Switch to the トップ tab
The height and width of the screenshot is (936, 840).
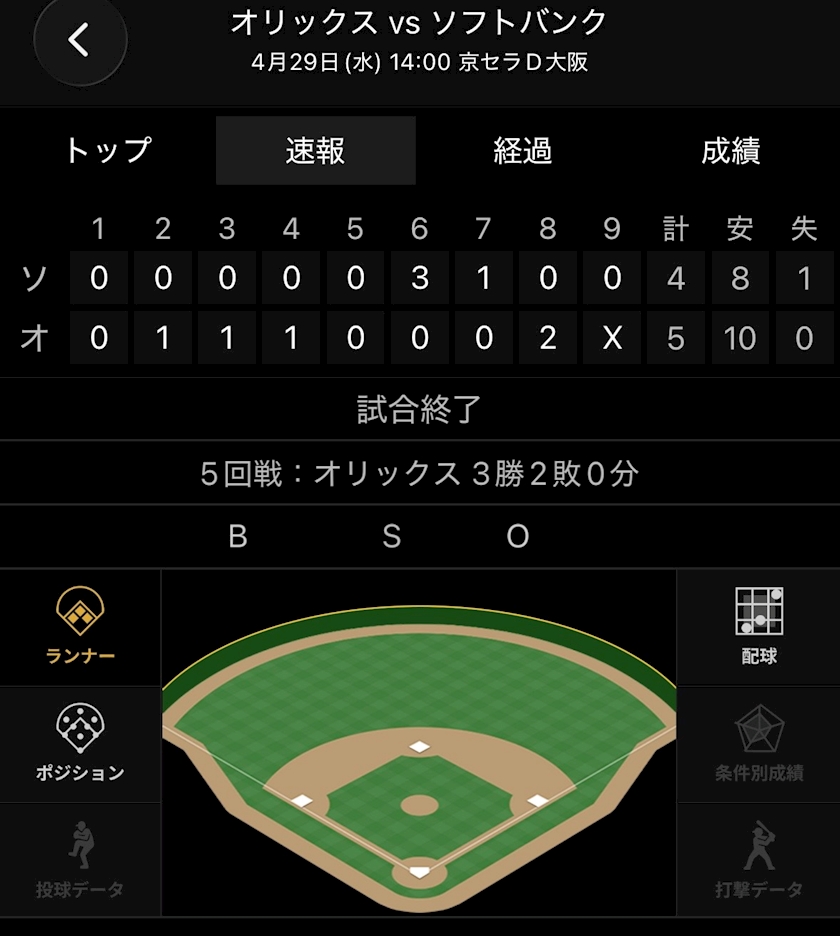coord(107,150)
